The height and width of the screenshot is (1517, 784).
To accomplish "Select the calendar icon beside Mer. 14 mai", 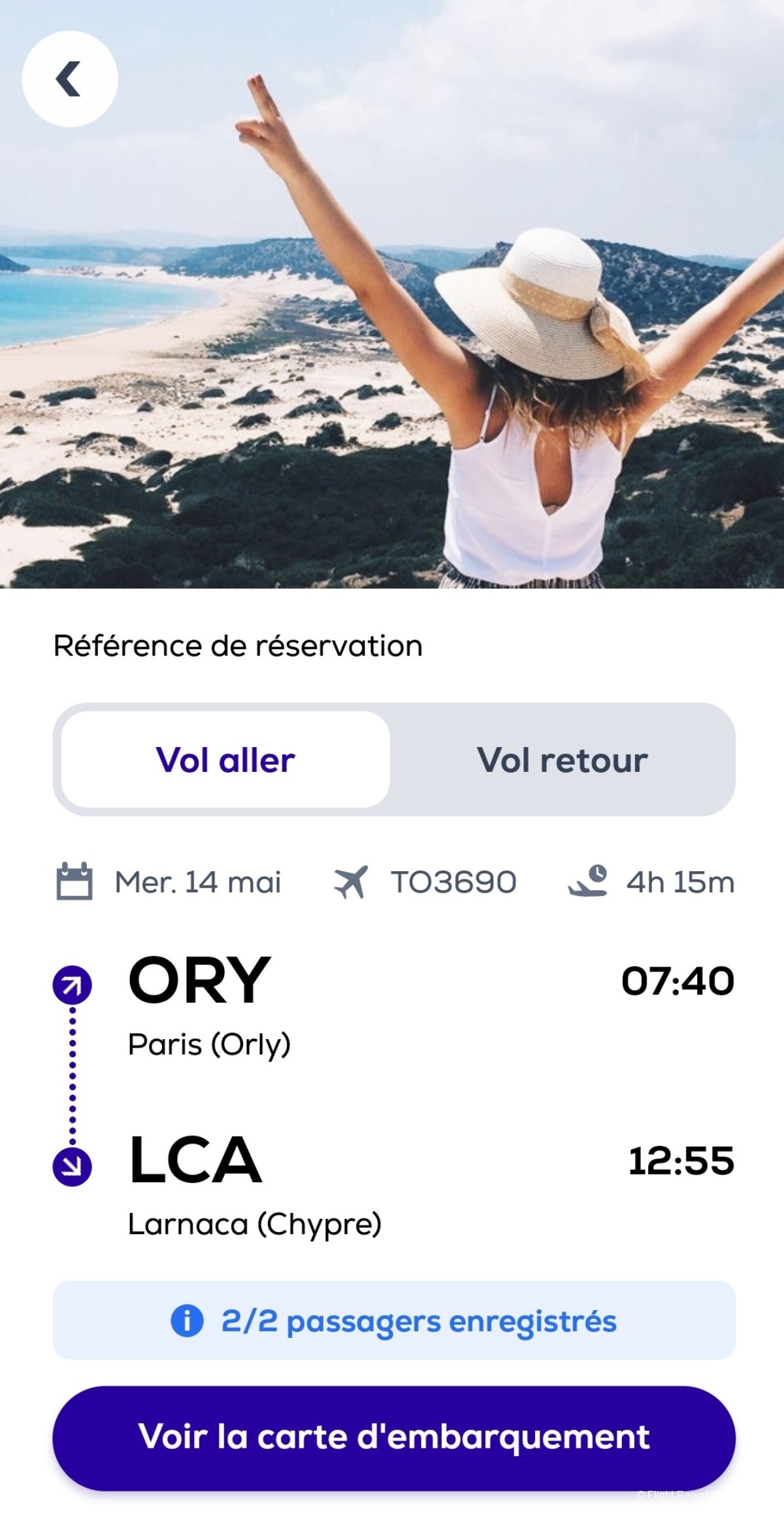I will [x=74, y=881].
